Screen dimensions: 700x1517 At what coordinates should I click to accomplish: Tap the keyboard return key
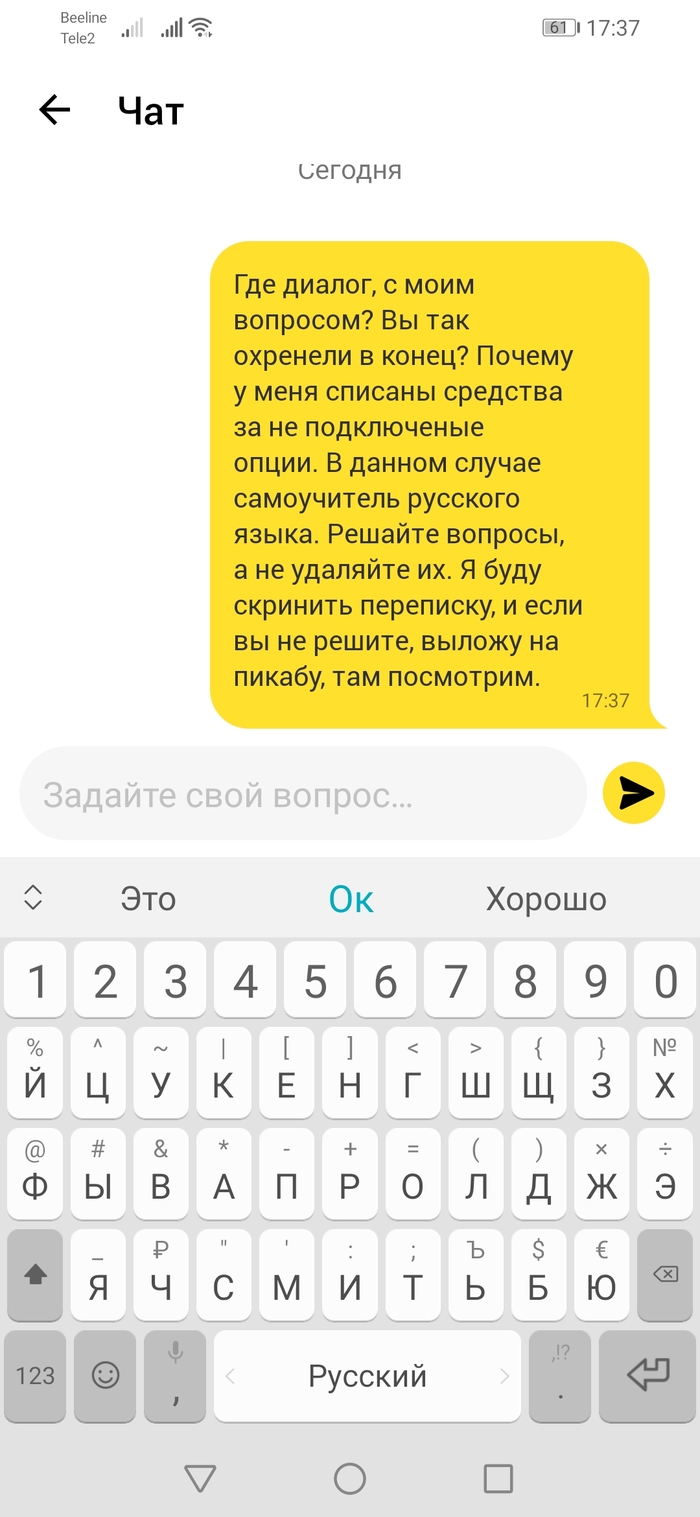click(x=647, y=1376)
